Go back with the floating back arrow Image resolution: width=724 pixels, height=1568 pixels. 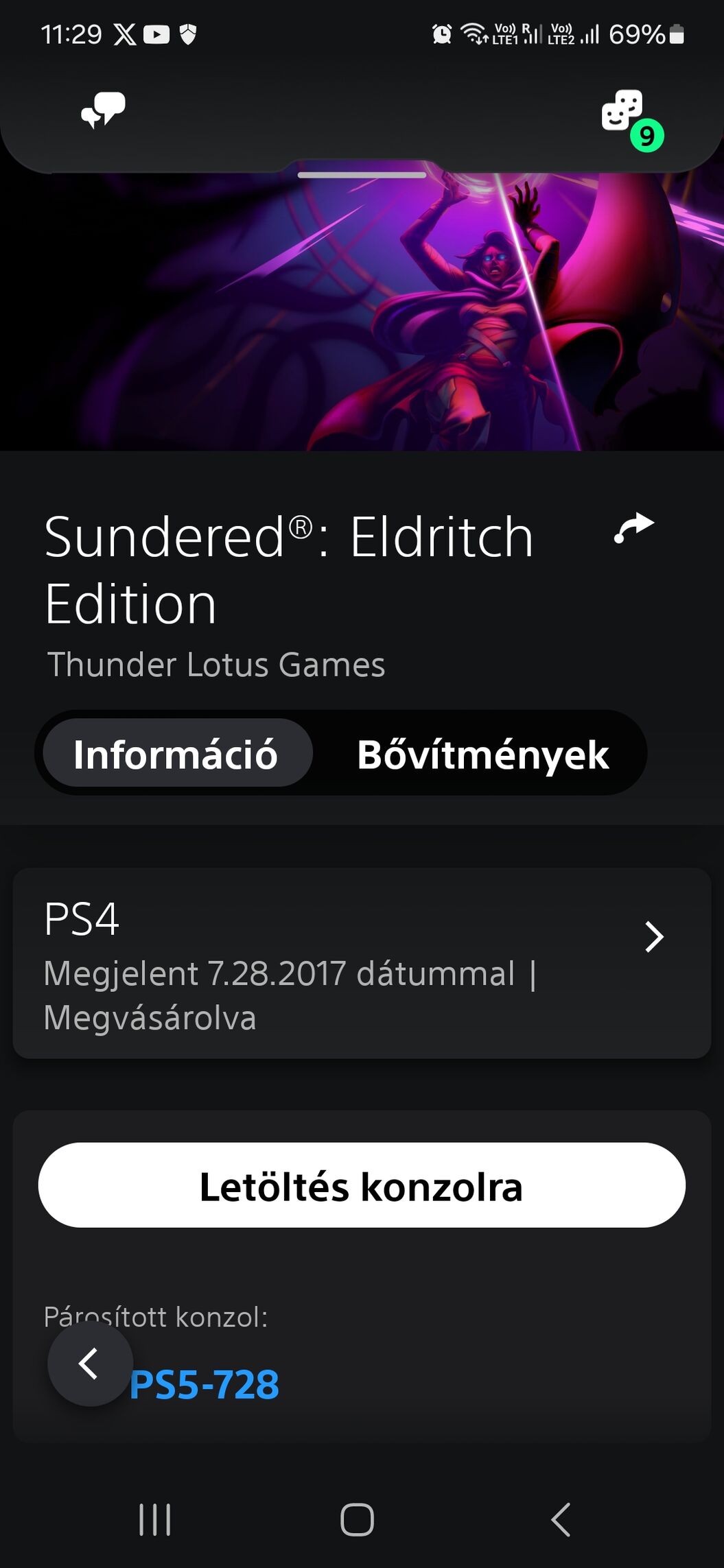89,1364
